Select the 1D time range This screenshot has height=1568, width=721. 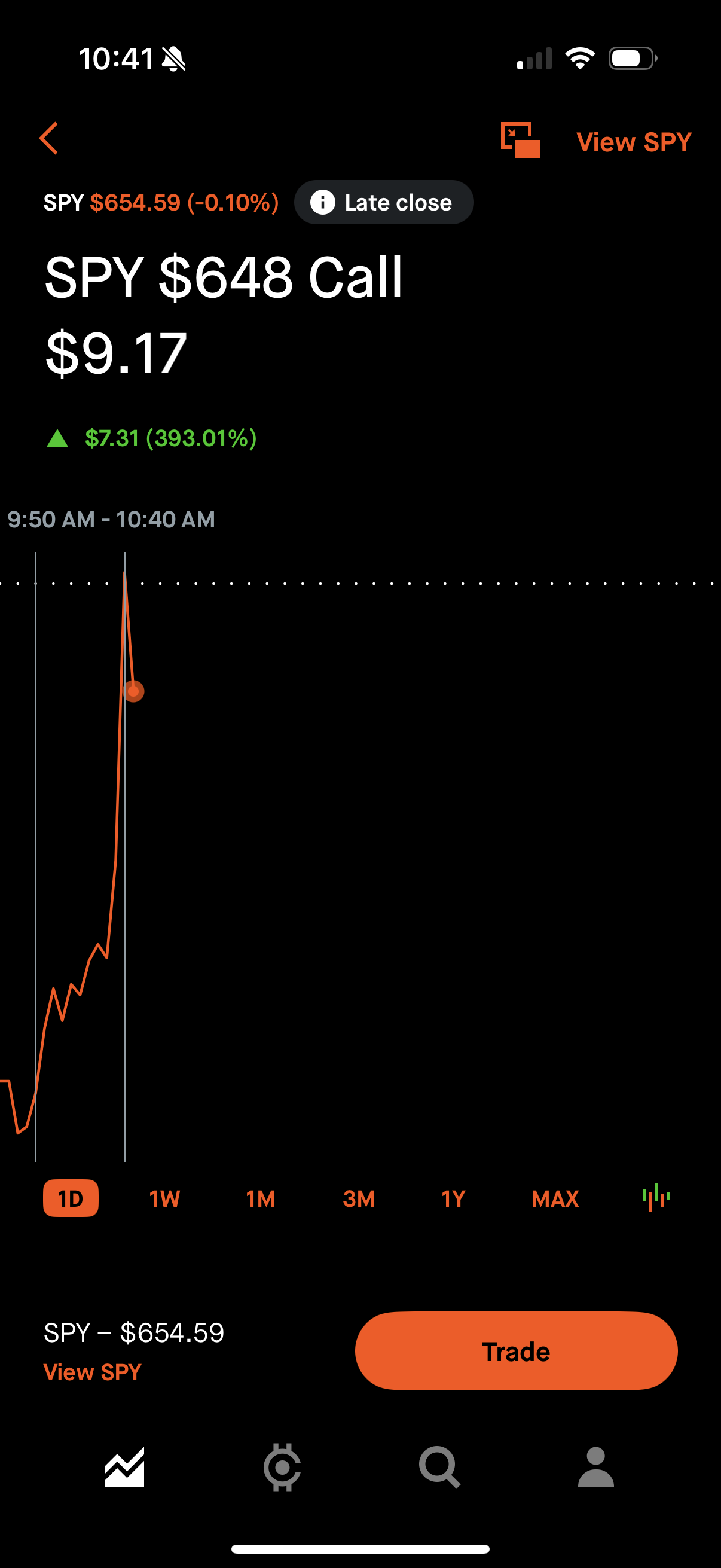click(x=71, y=1198)
